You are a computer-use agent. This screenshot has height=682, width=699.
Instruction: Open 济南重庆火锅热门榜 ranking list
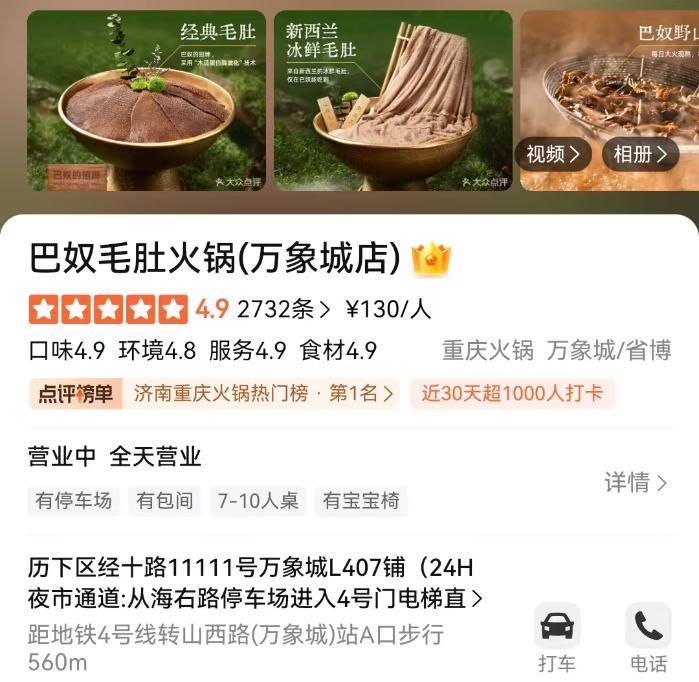264,393
